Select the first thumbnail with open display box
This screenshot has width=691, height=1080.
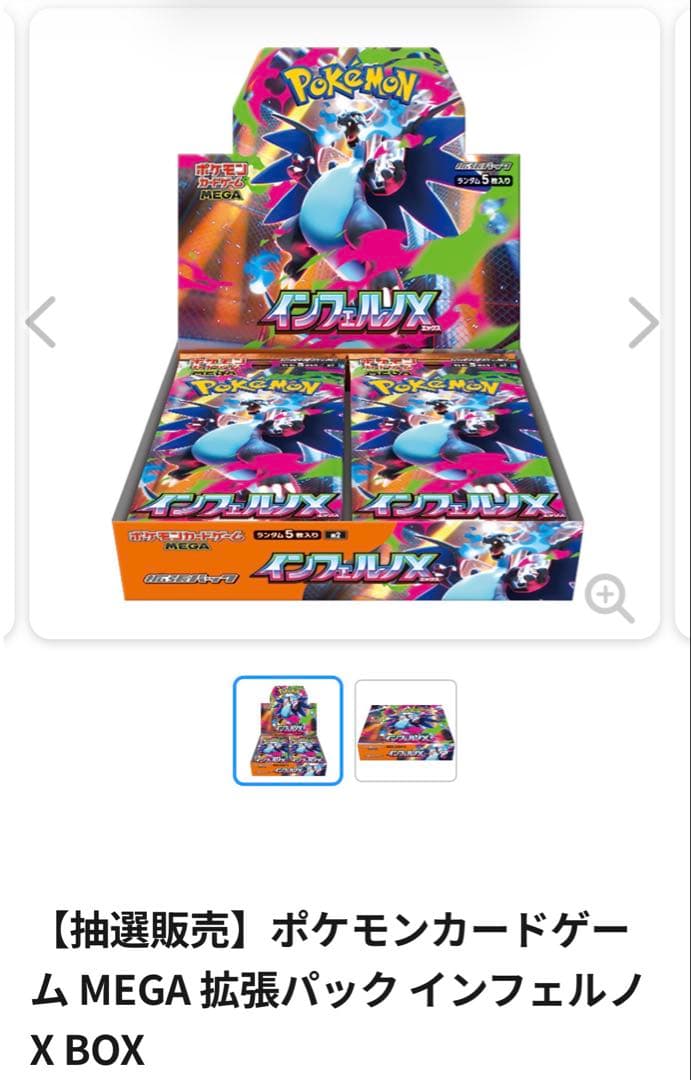pyautogui.click(x=288, y=730)
